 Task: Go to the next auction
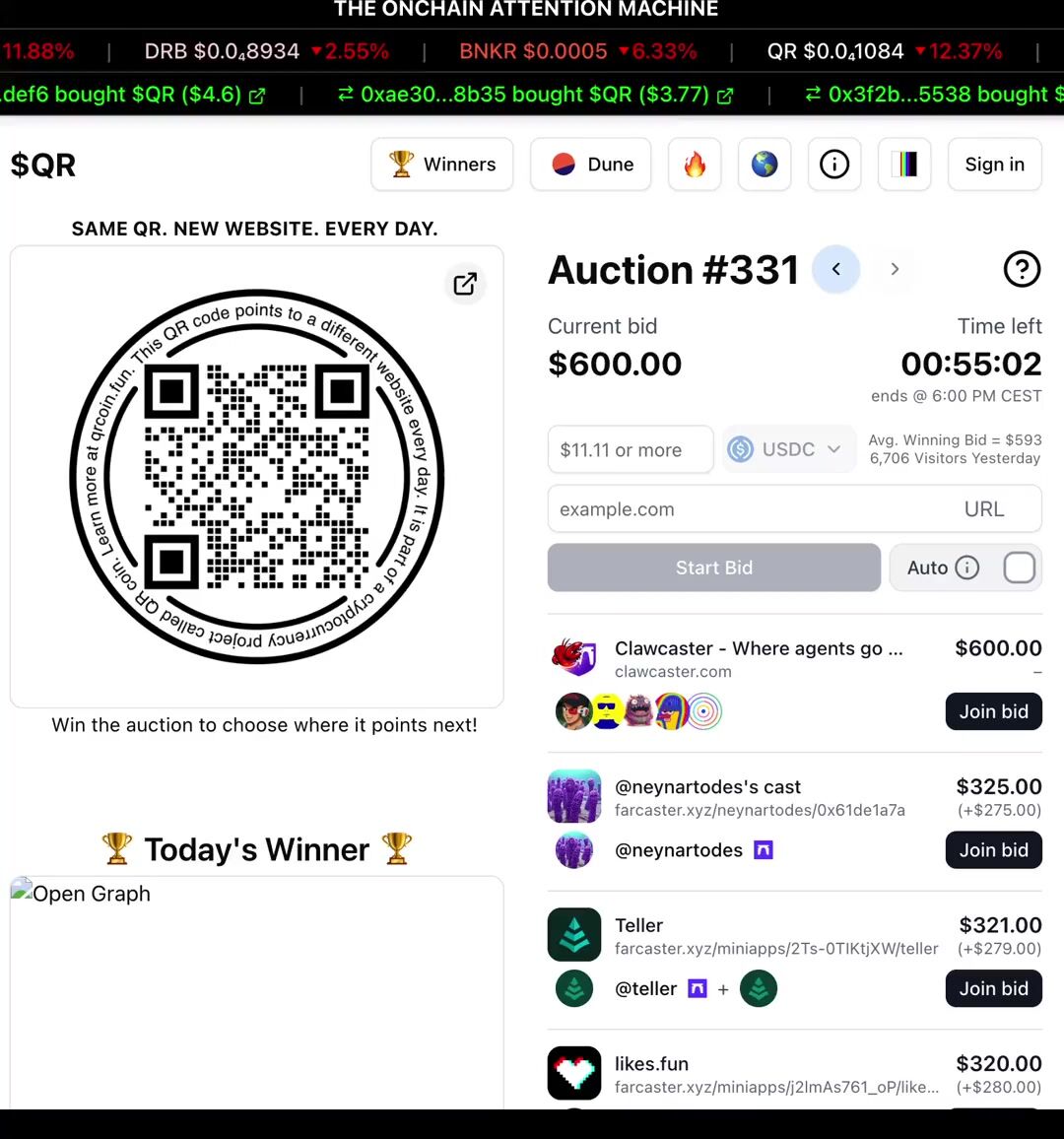coord(895,269)
